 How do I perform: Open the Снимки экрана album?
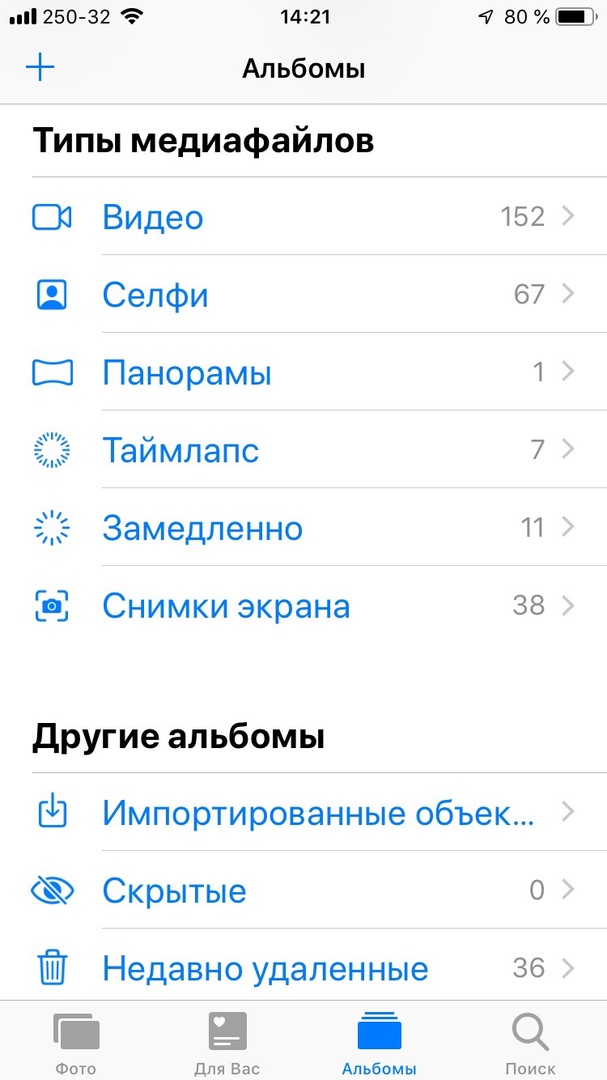point(303,606)
